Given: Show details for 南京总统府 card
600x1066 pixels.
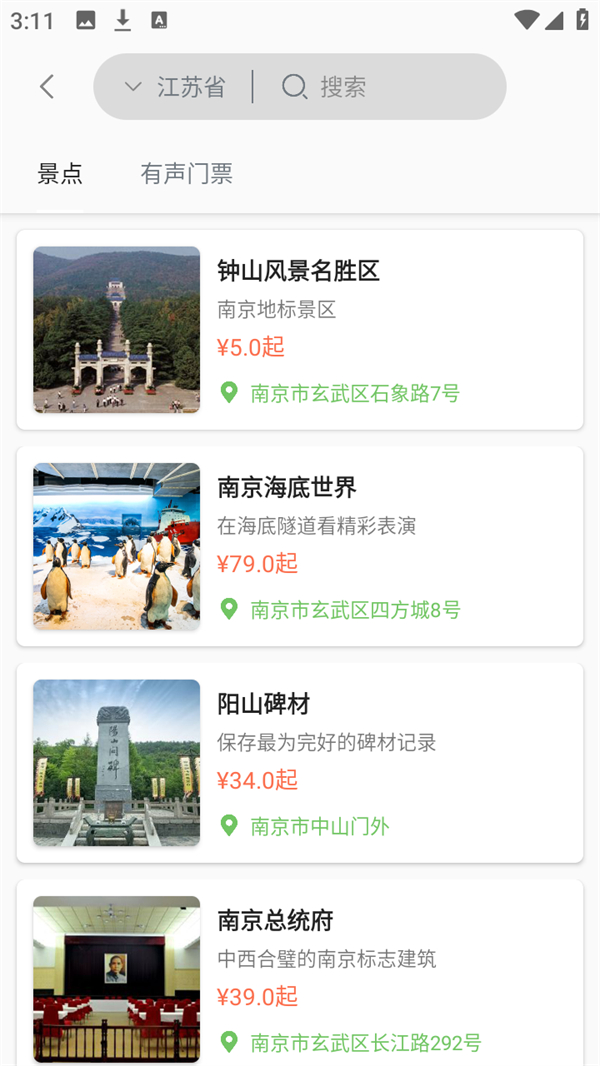Looking at the screenshot, I should point(300,975).
